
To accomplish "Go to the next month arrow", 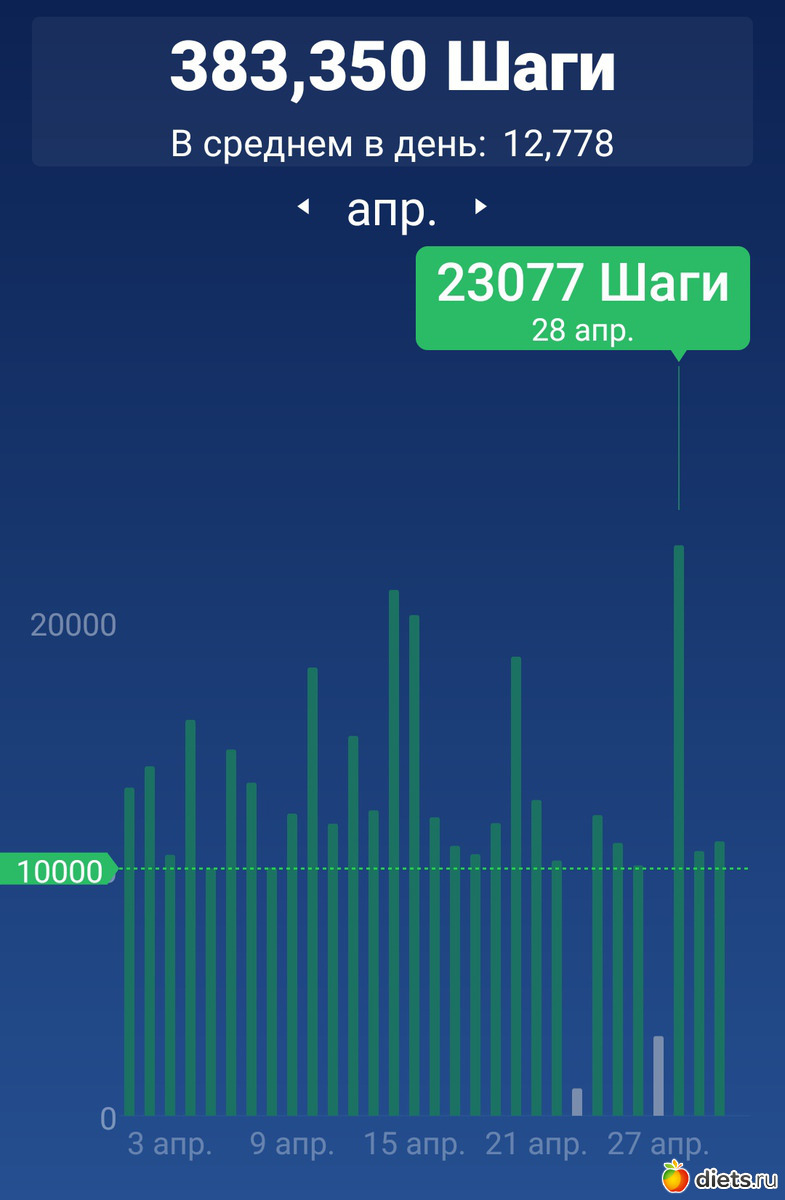I will (x=480, y=207).
